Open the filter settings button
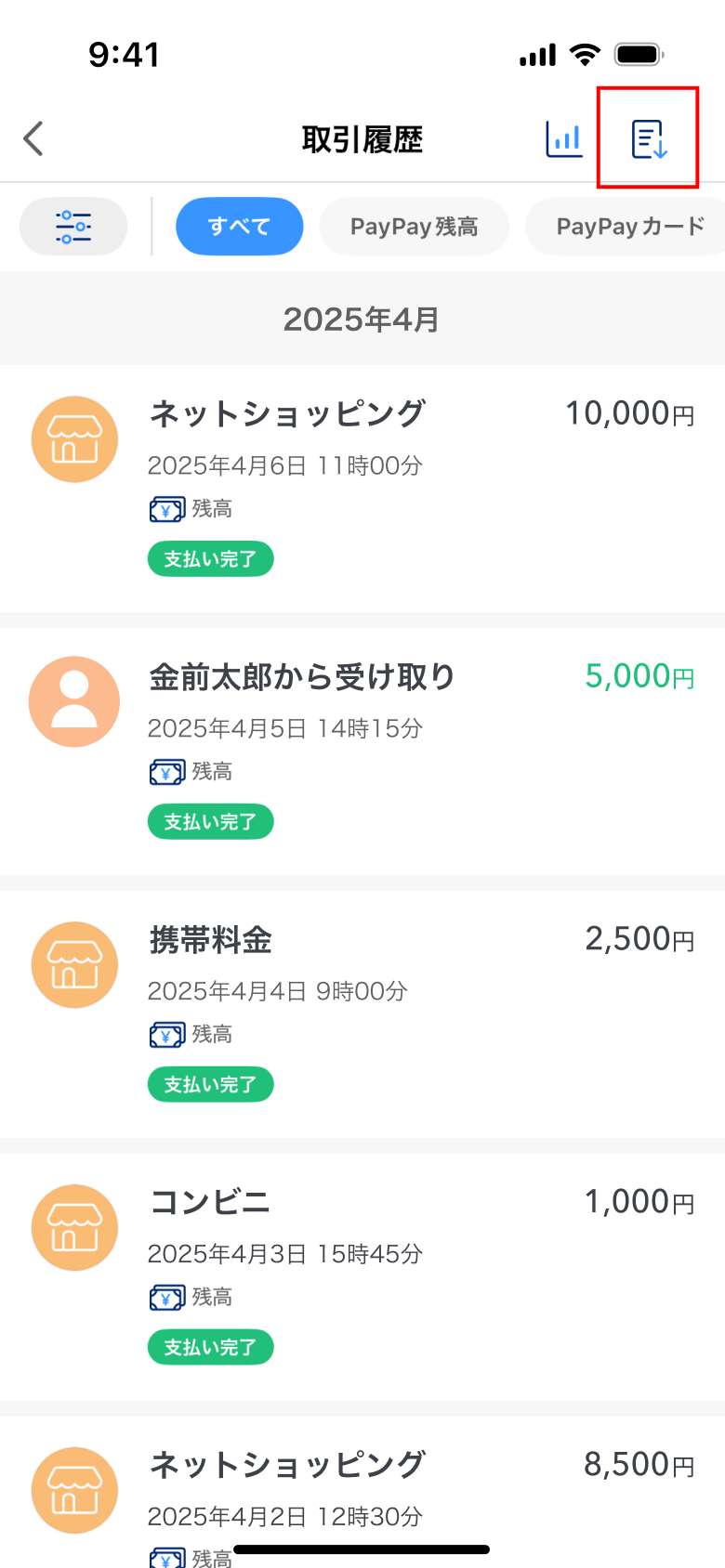 pyautogui.click(x=73, y=226)
